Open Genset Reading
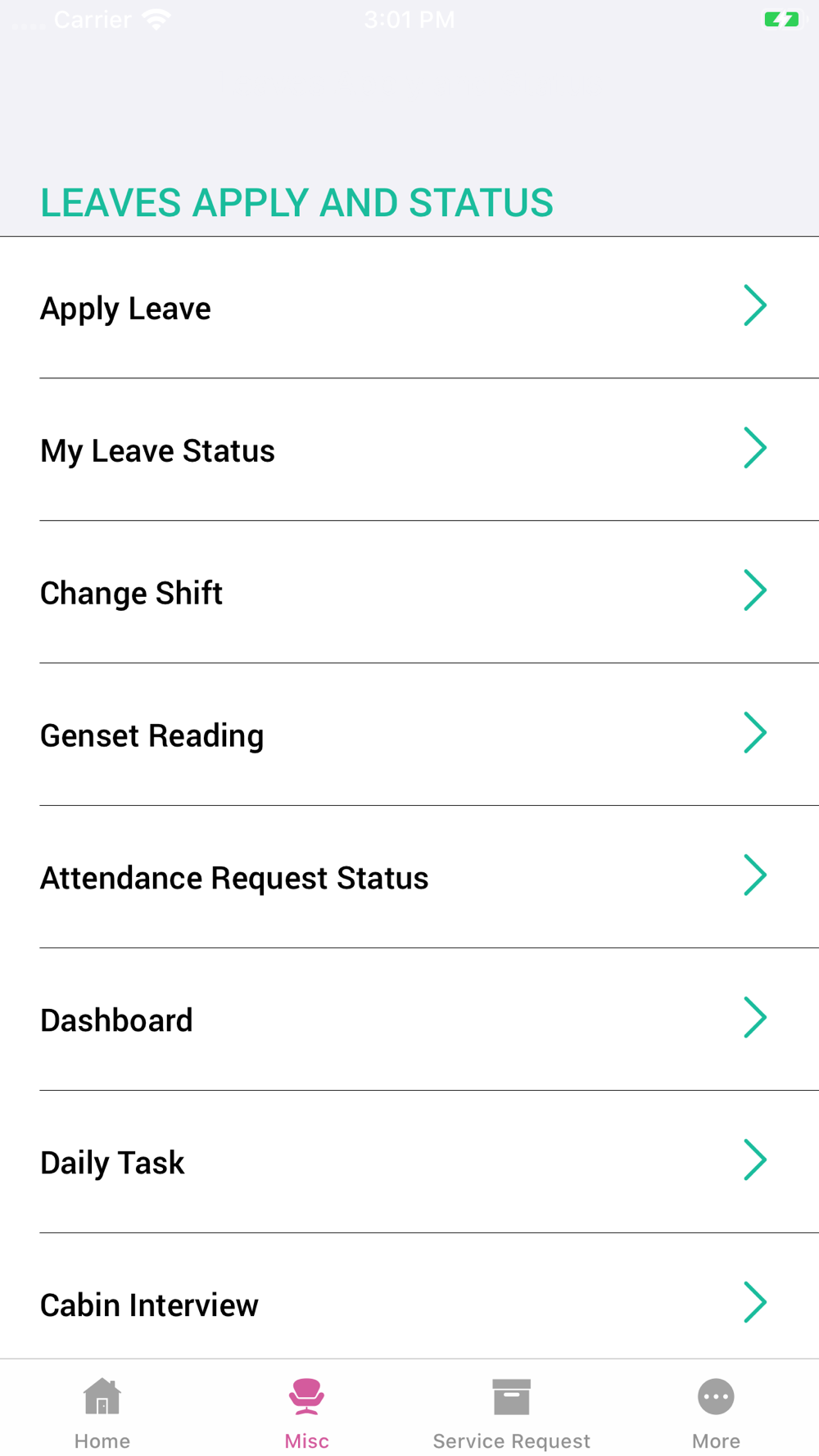819x1456 pixels. [x=409, y=735]
